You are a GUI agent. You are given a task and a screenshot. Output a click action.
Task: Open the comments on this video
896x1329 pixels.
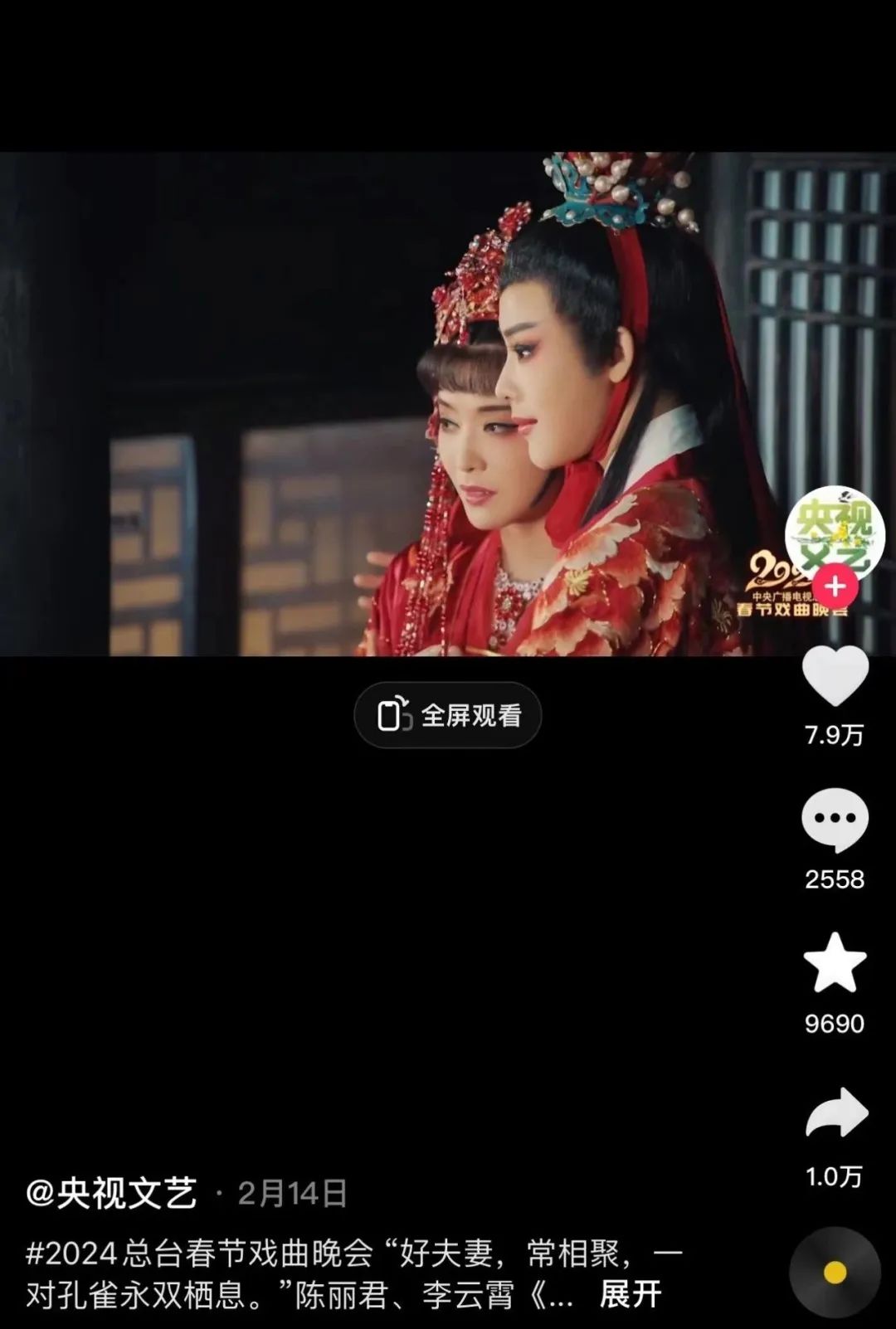[835, 820]
